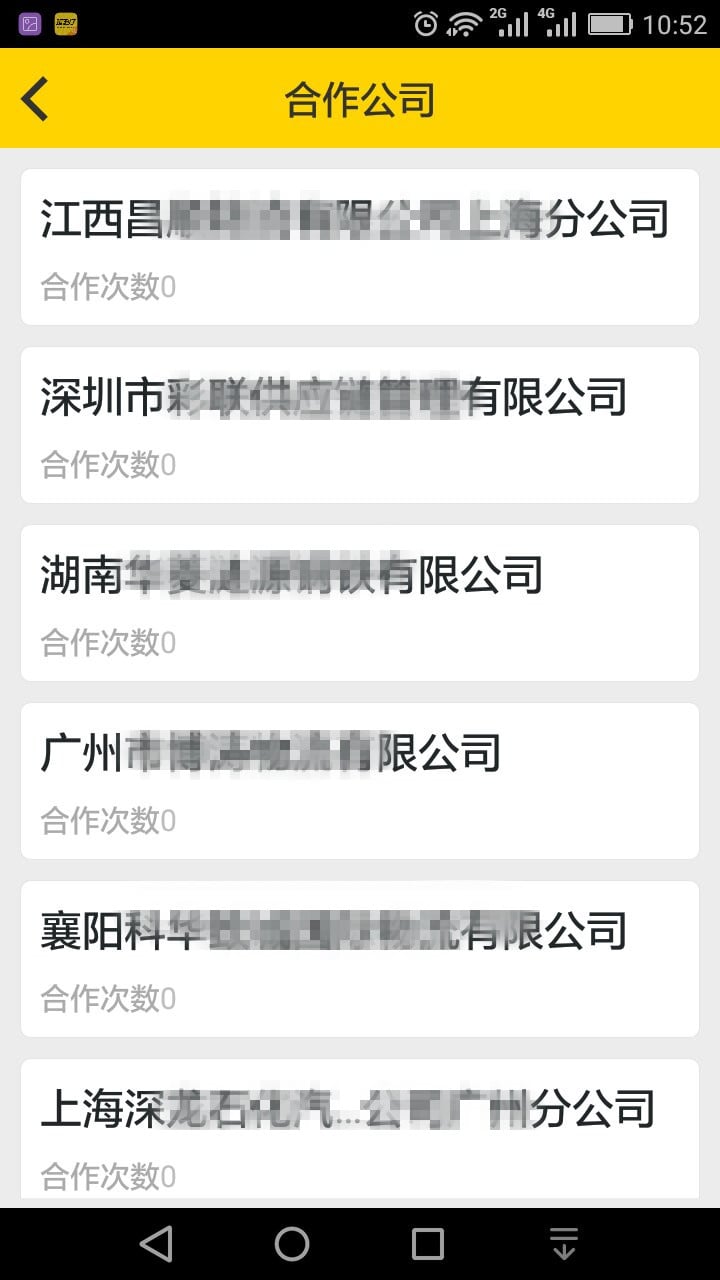720x1280 pixels.
Task: Open the 深圳市 company card
Action: tap(360, 424)
